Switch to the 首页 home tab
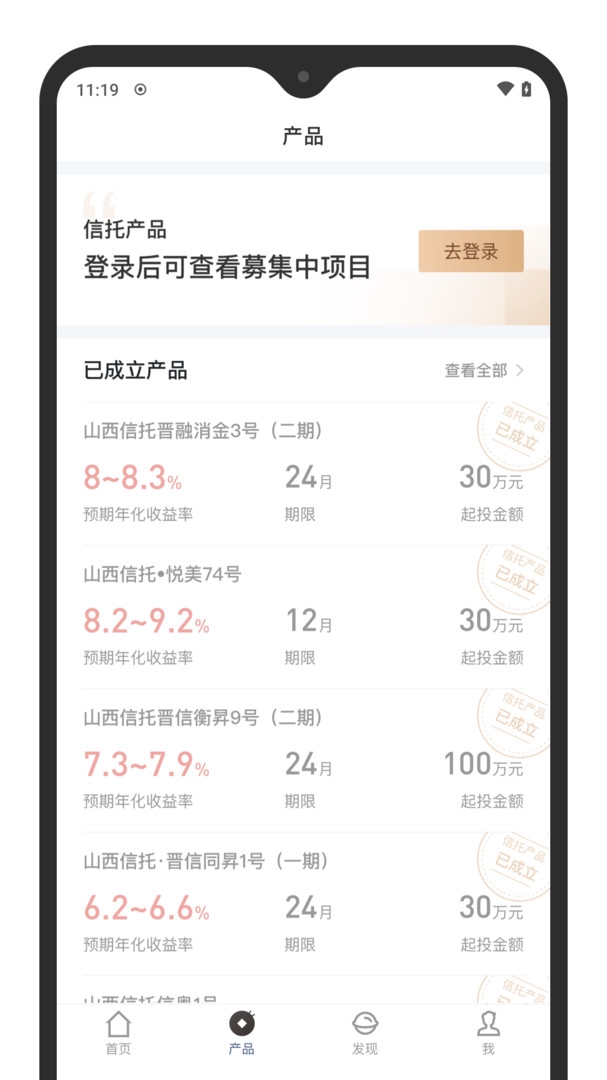The width and height of the screenshot is (607, 1080). click(119, 1033)
